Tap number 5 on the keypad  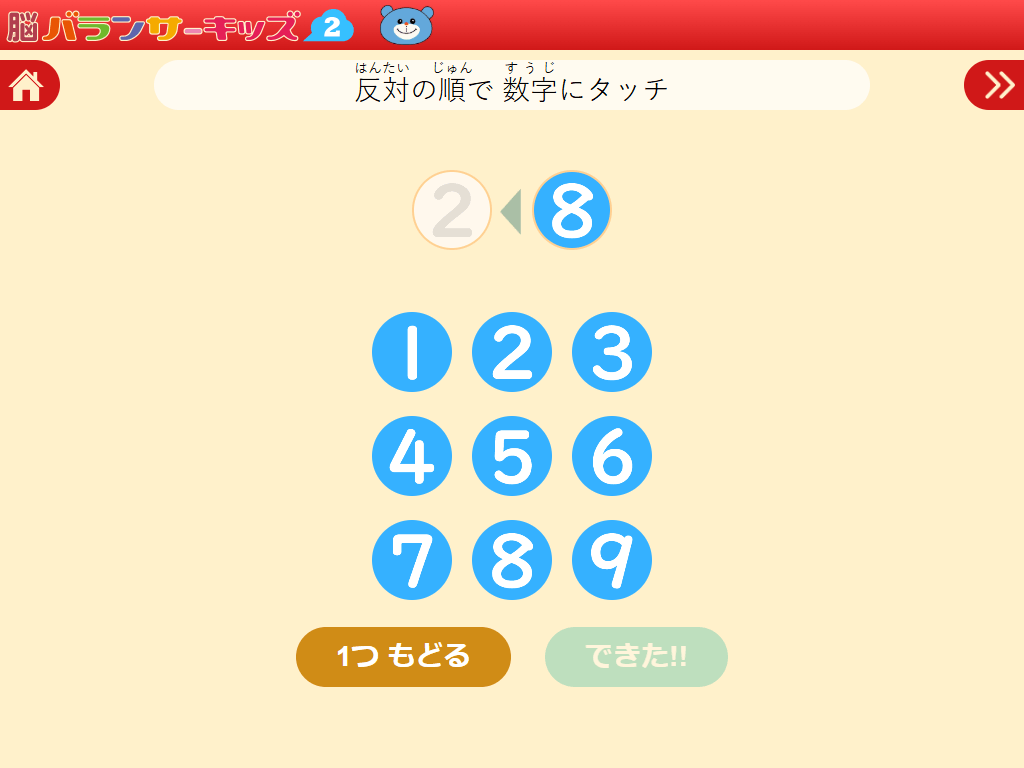click(512, 456)
